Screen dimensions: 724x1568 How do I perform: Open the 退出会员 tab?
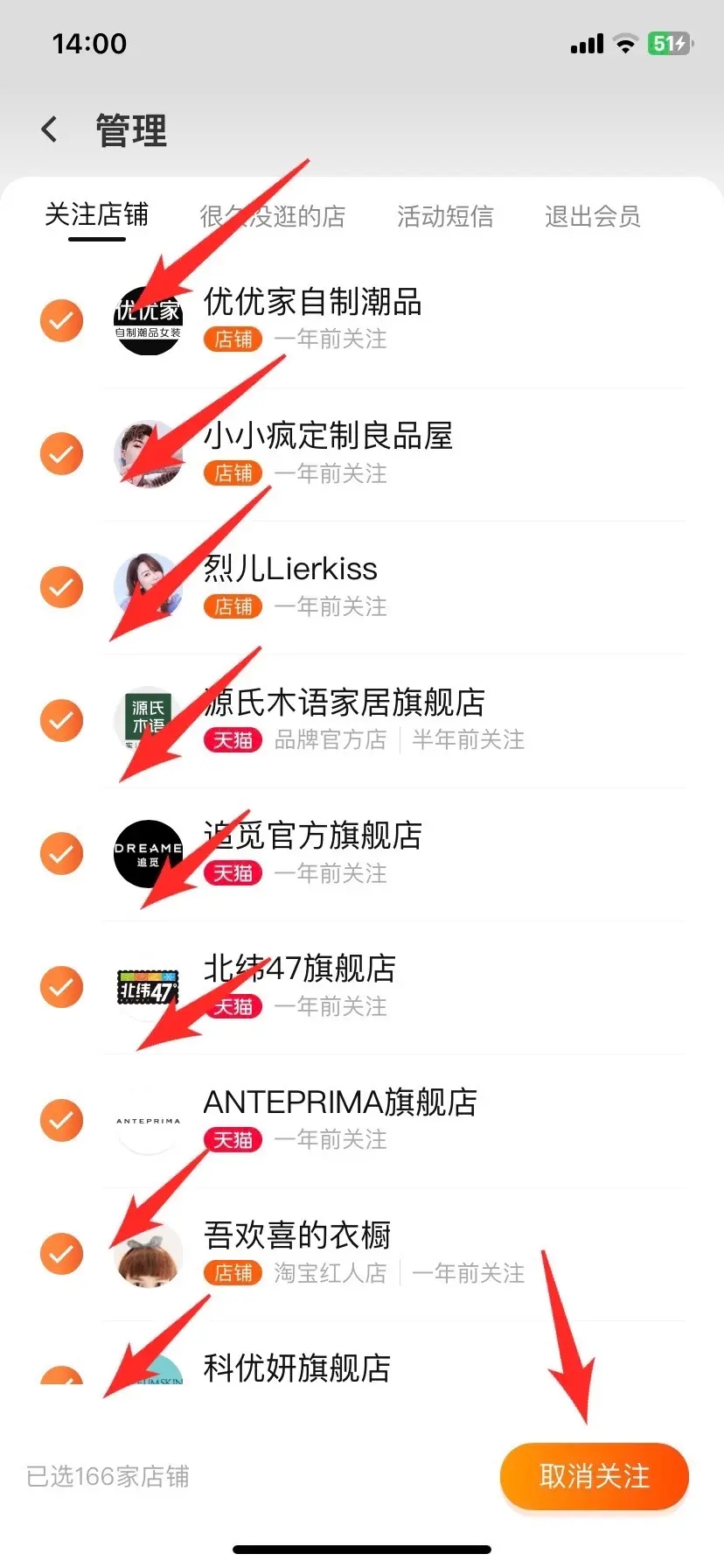(x=592, y=216)
